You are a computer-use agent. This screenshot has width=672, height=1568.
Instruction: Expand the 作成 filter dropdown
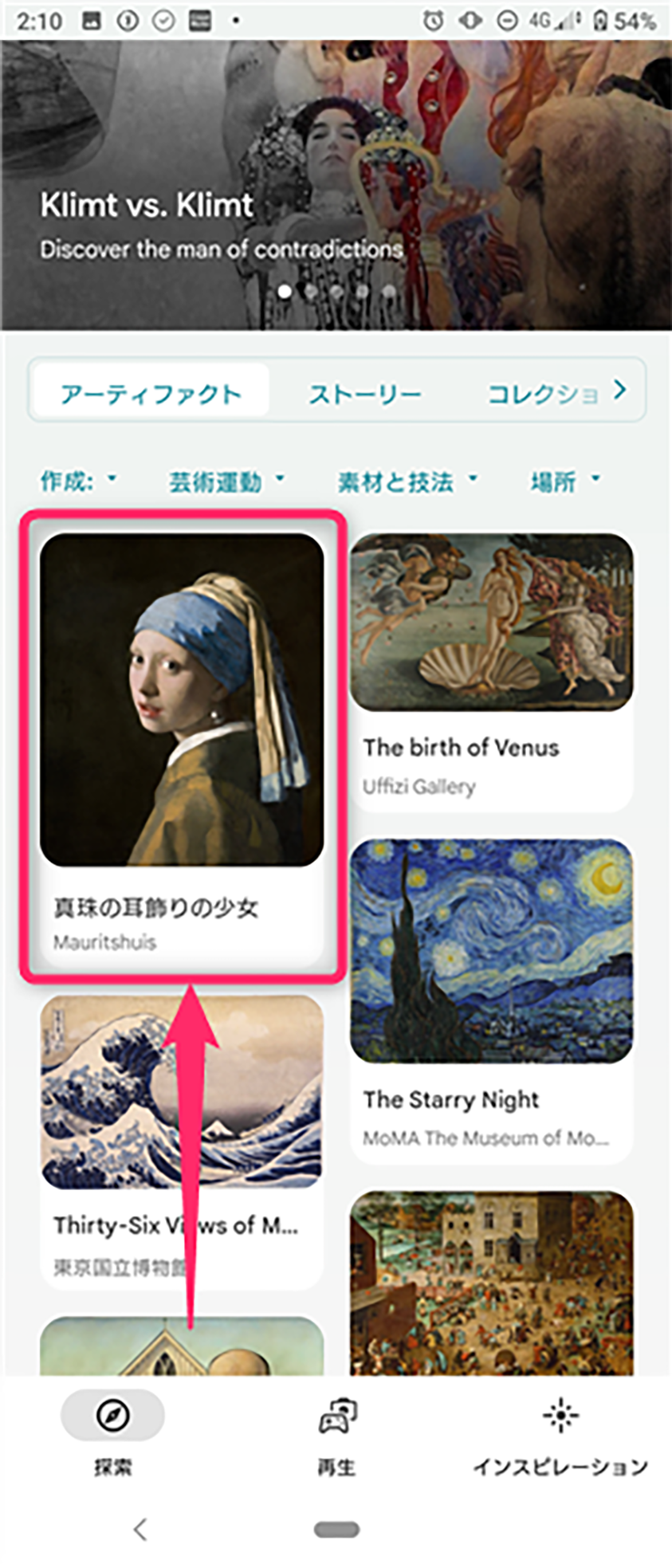pos(78,481)
